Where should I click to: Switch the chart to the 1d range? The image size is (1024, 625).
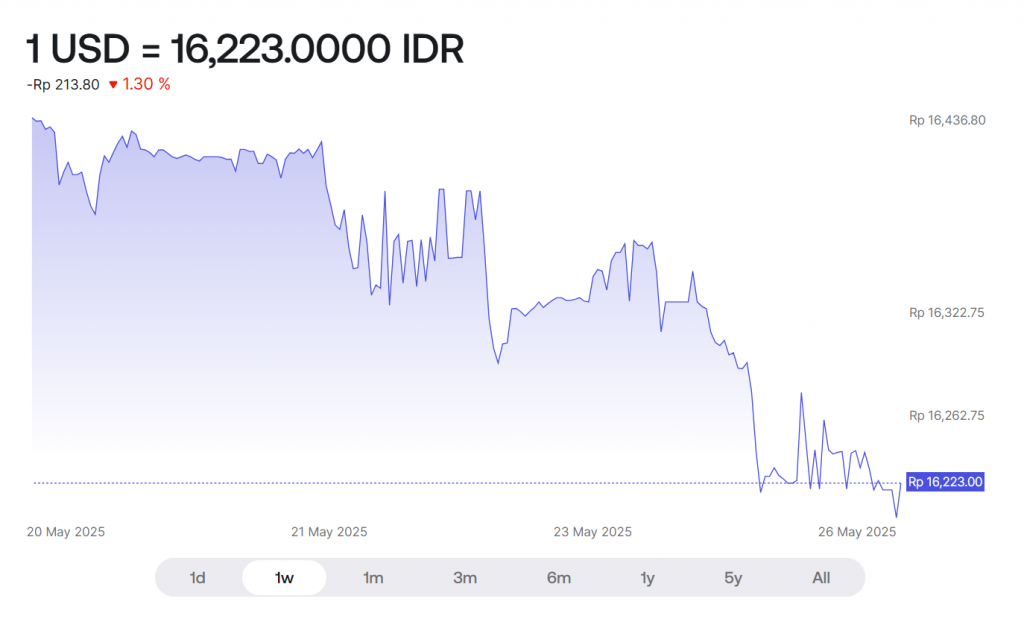(198, 578)
